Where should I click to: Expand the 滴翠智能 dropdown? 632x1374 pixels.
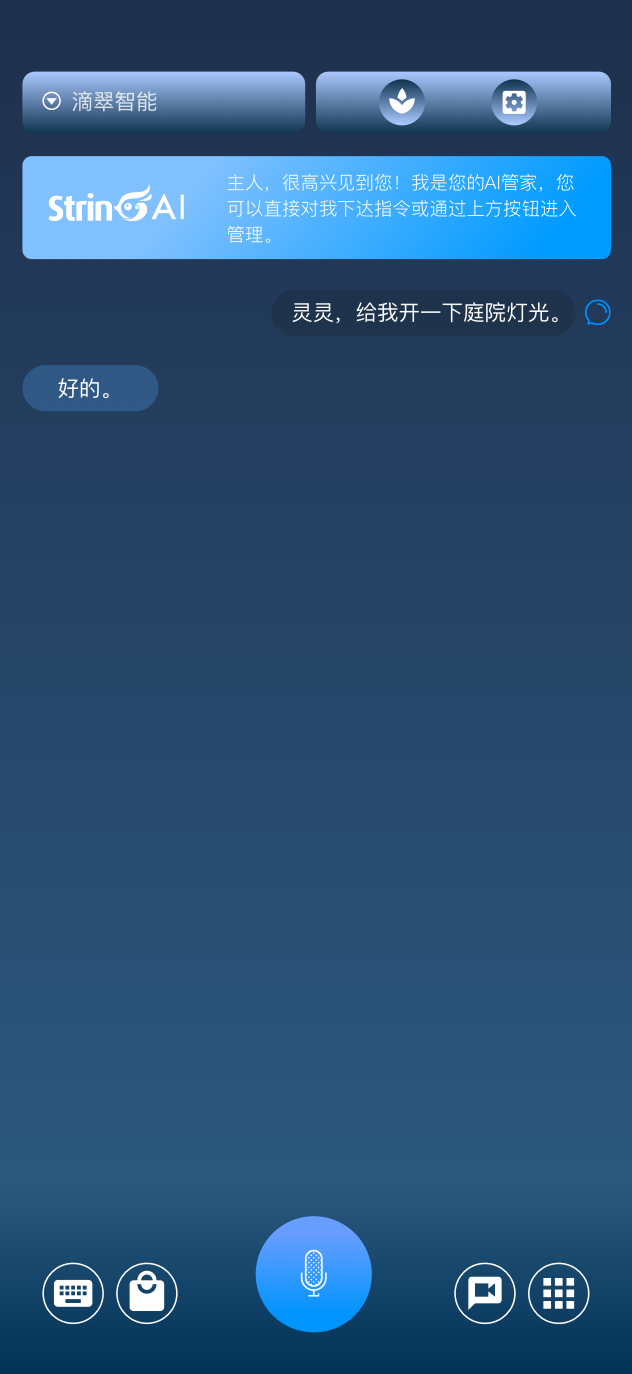pos(163,101)
